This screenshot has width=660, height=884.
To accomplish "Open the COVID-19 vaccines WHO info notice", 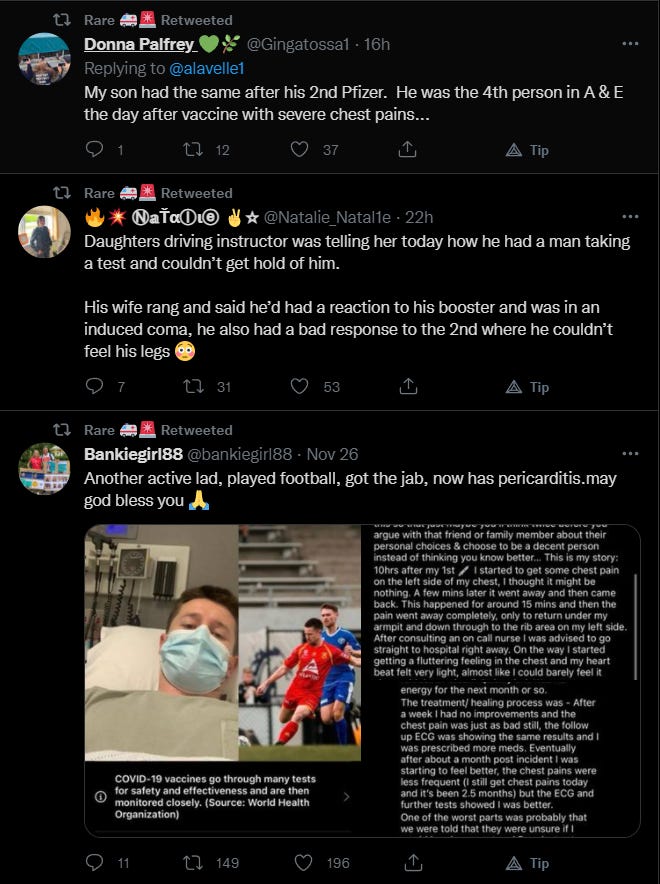I will [223, 796].
